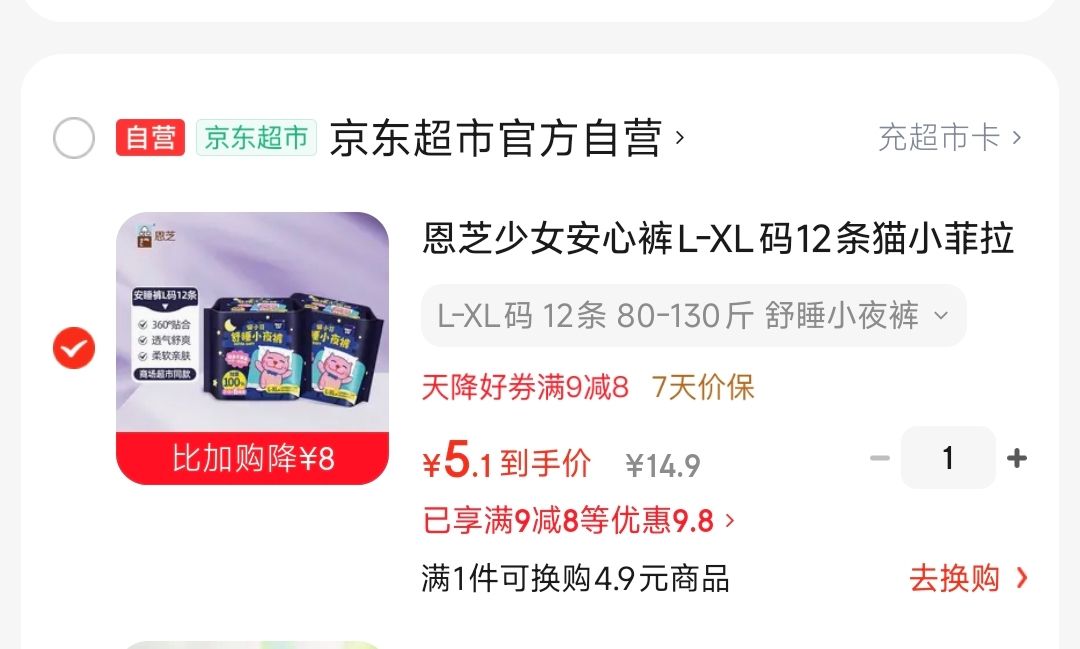This screenshot has width=1080, height=649.
Task: Decrease quantity with the minus button
Action: click(x=880, y=457)
